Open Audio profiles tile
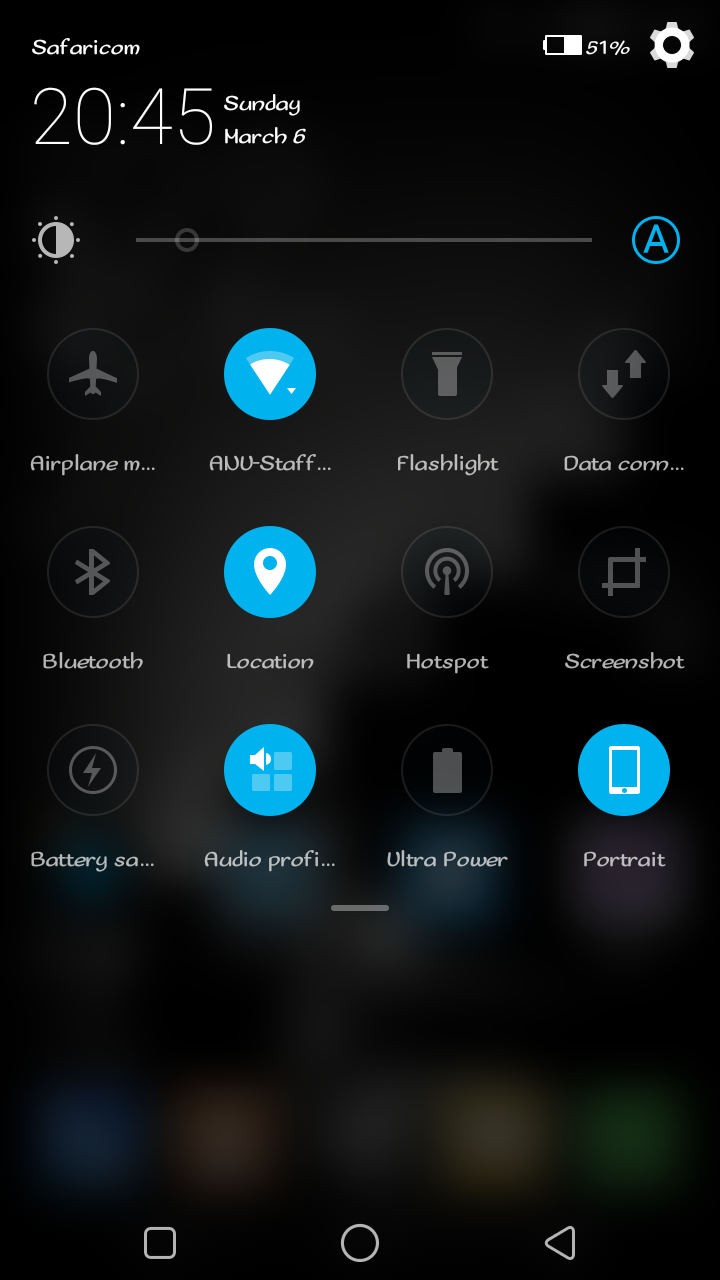Image resolution: width=720 pixels, height=1280 pixels. point(270,770)
